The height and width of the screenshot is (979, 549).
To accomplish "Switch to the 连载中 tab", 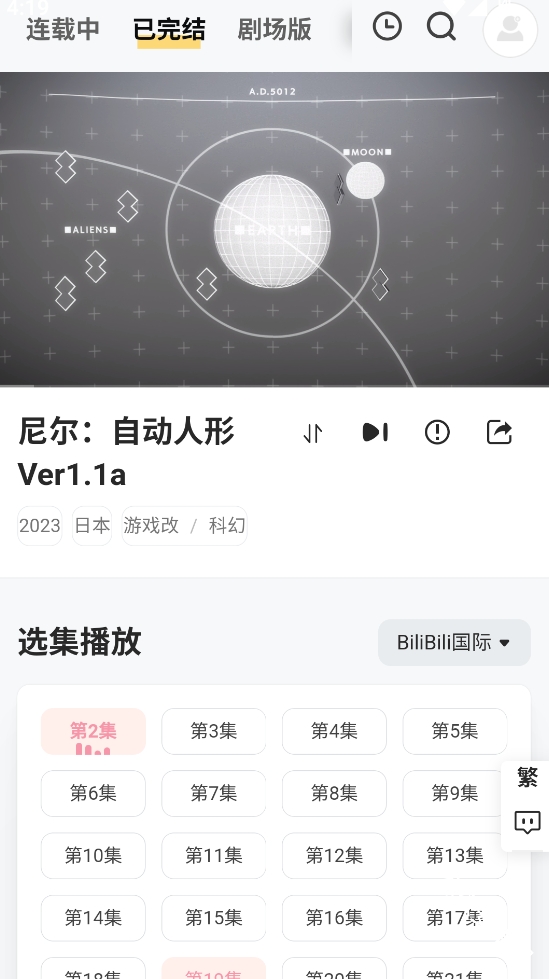I will pyautogui.click(x=63, y=29).
